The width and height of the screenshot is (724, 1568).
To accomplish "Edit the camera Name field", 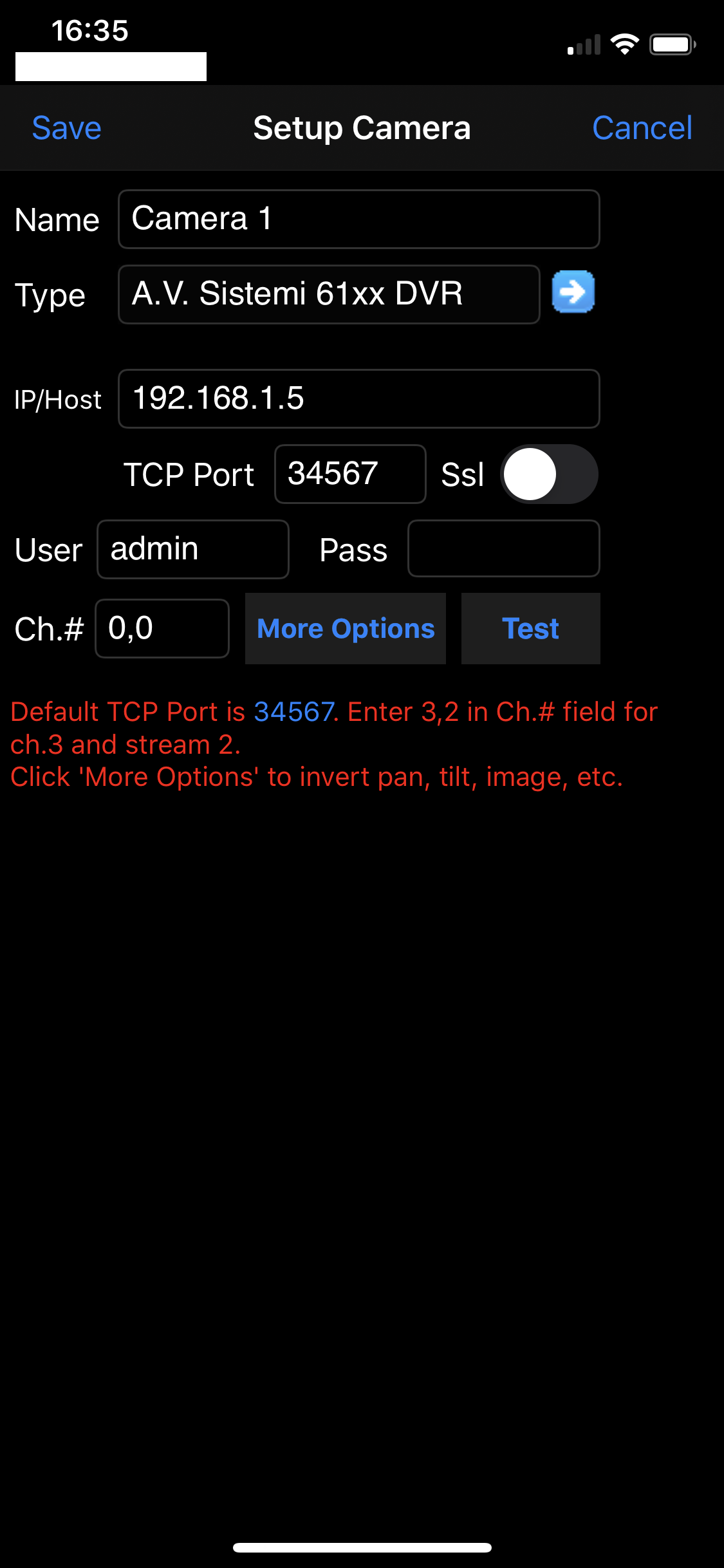I will [x=359, y=219].
